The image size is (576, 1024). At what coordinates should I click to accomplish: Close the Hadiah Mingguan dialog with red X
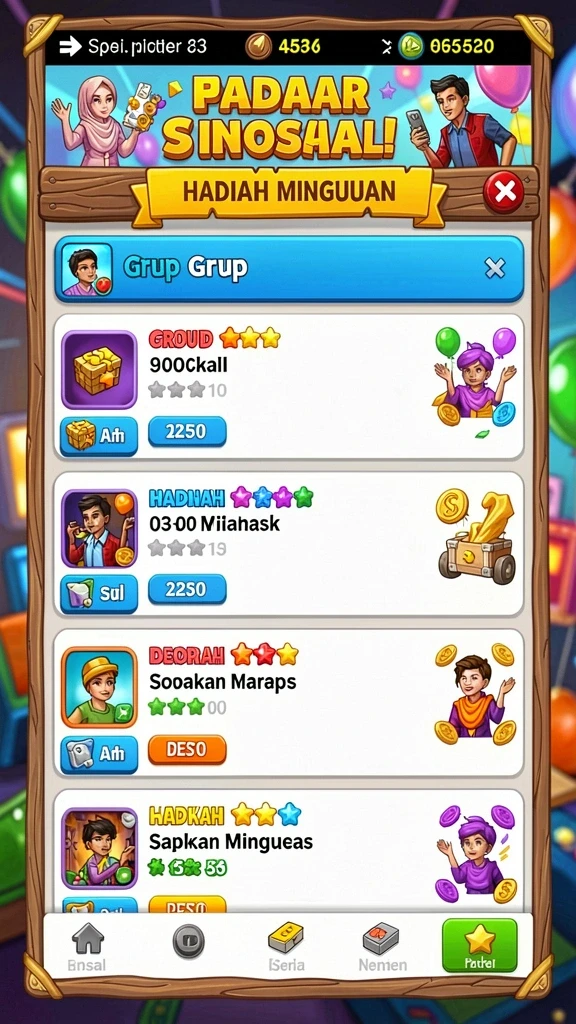(x=504, y=192)
